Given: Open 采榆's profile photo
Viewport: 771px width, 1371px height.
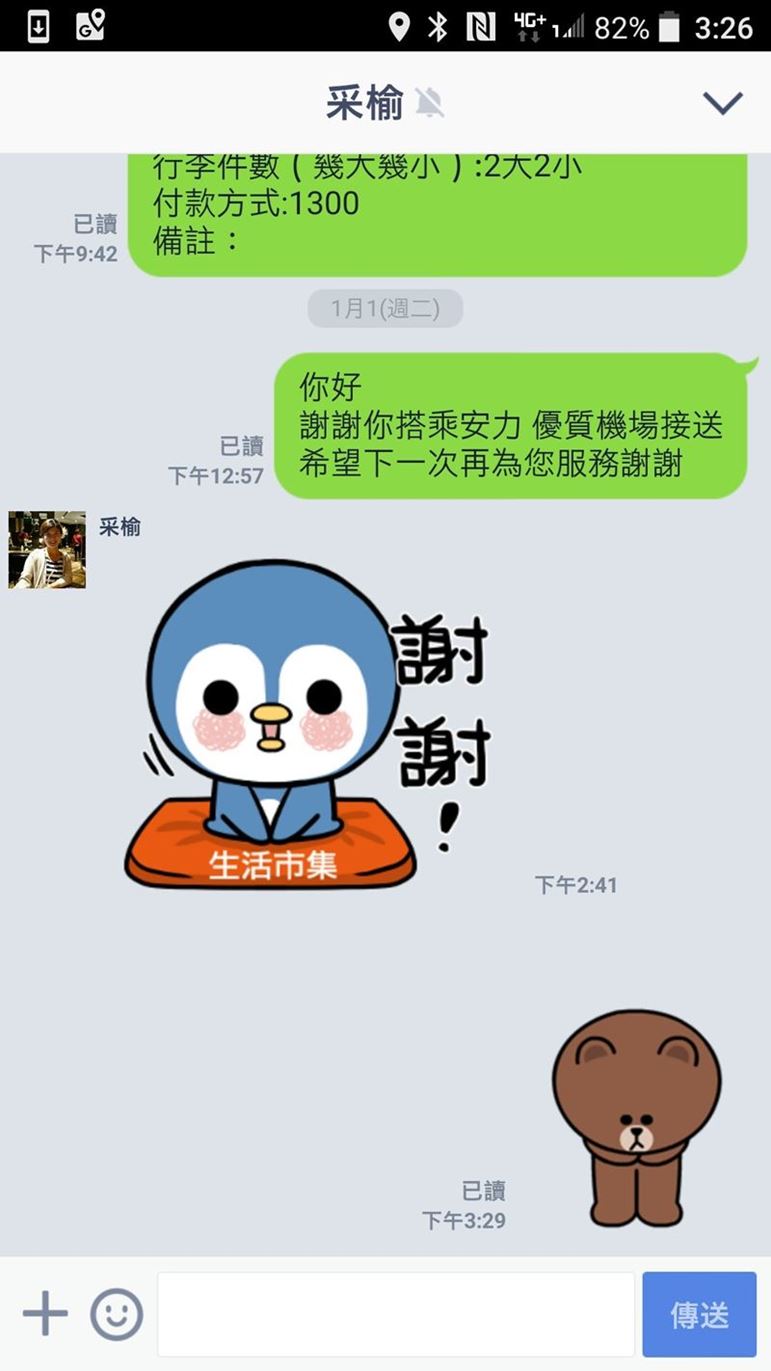Looking at the screenshot, I should (x=47, y=549).
